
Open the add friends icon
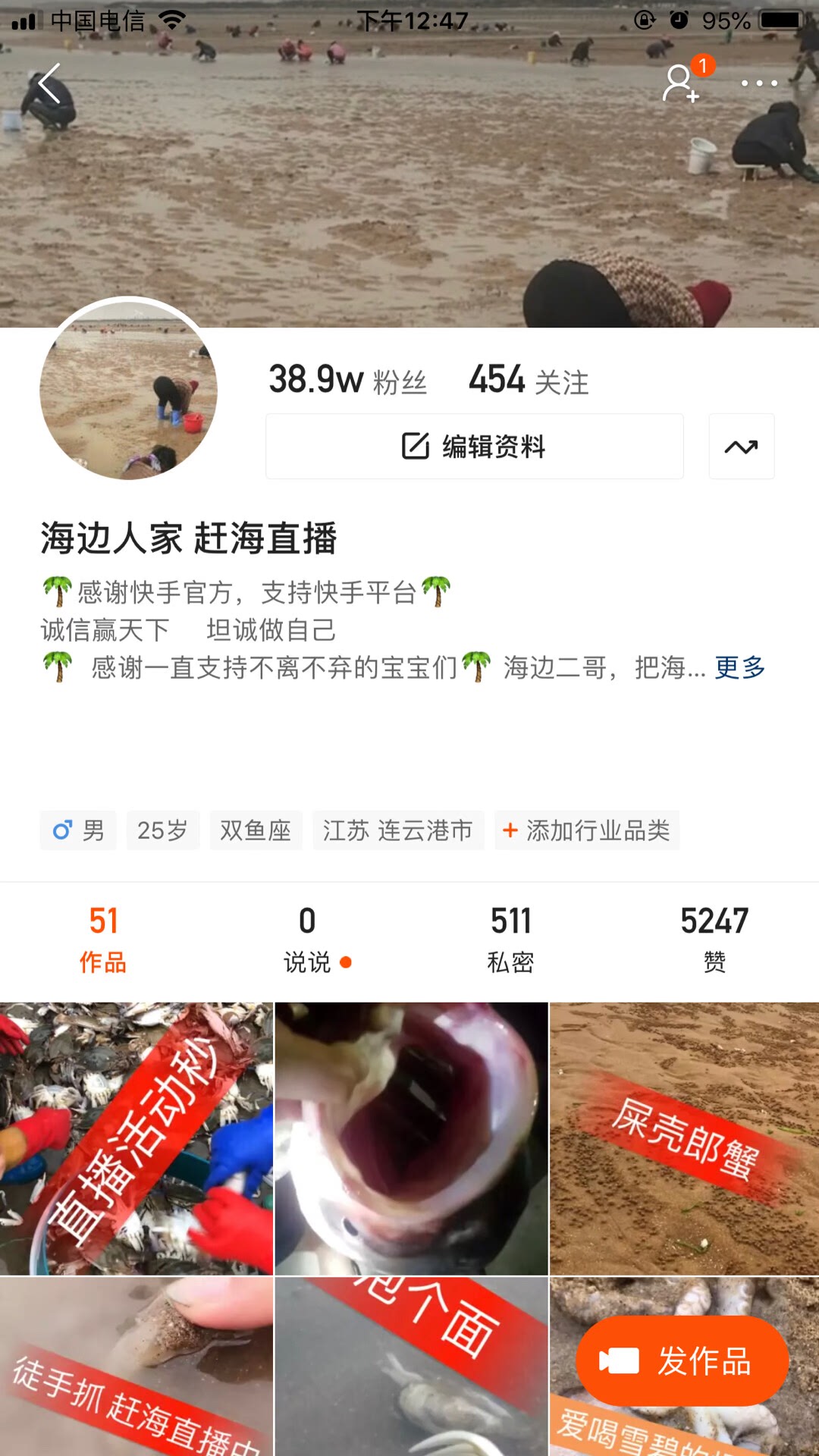(x=680, y=83)
